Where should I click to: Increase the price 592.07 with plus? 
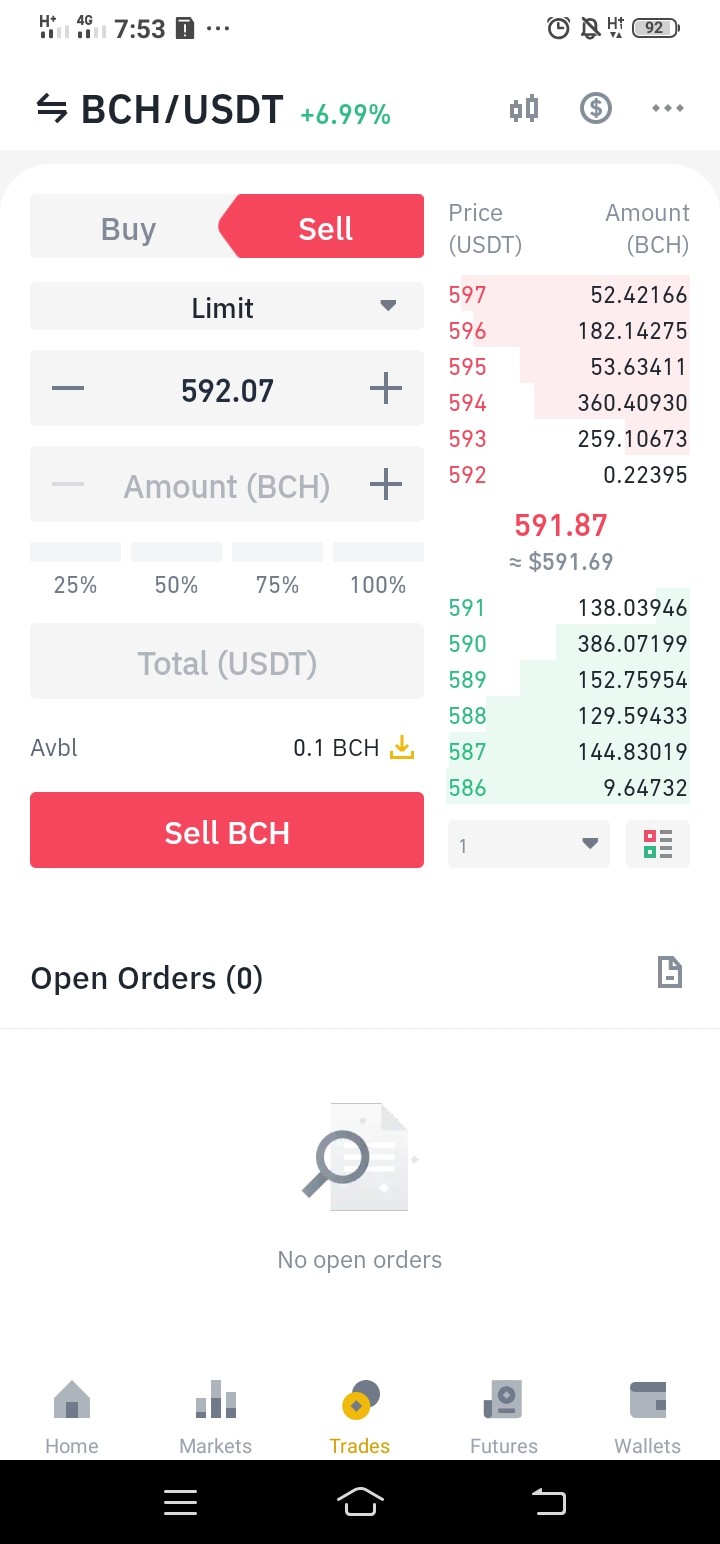pyautogui.click(x=386, y=389)
